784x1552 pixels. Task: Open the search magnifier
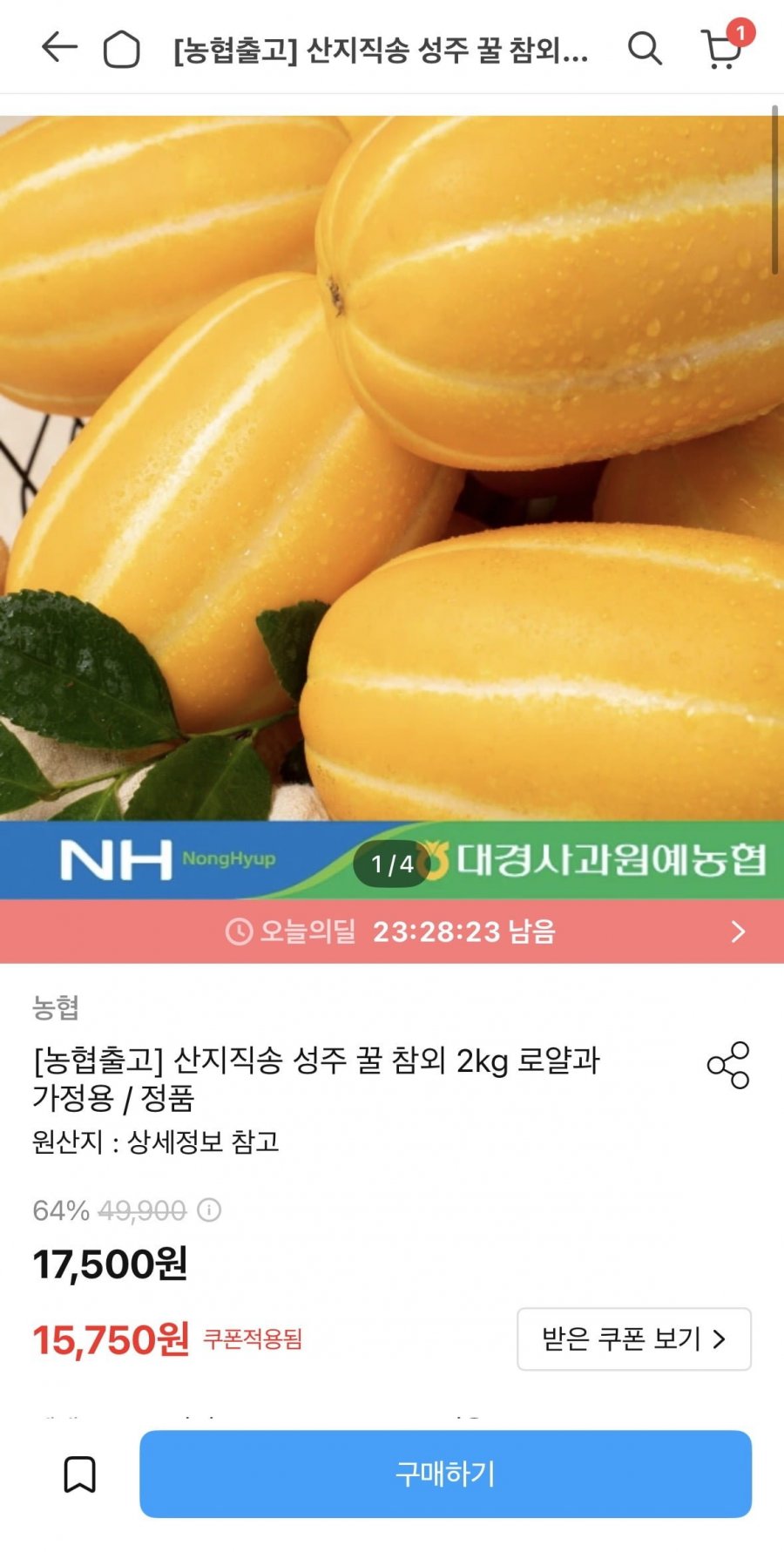coord(645,49)
